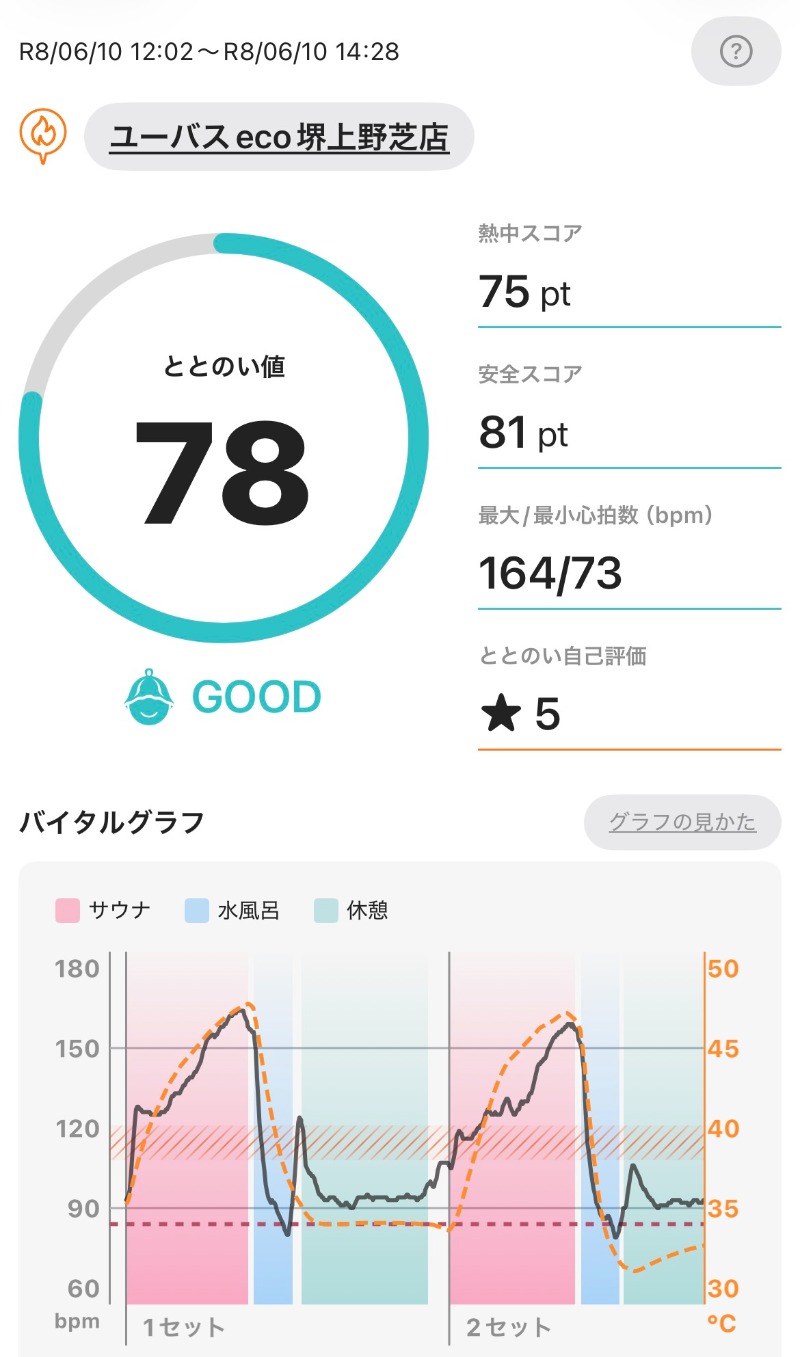
Task: Open the question mark help button
Action: click(736, 51)
